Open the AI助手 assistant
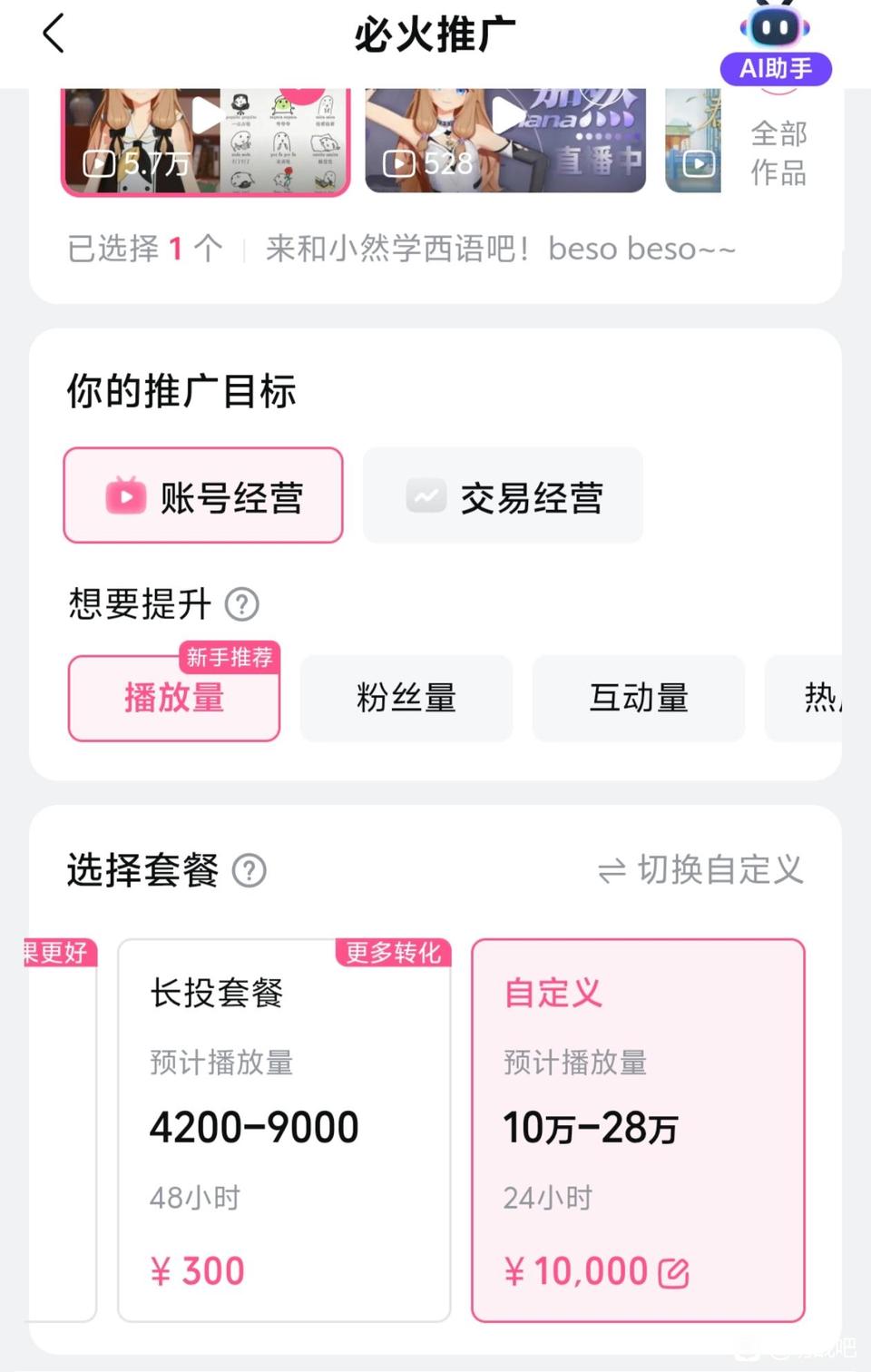The image size is (871, 1372). tap(776, 44)
